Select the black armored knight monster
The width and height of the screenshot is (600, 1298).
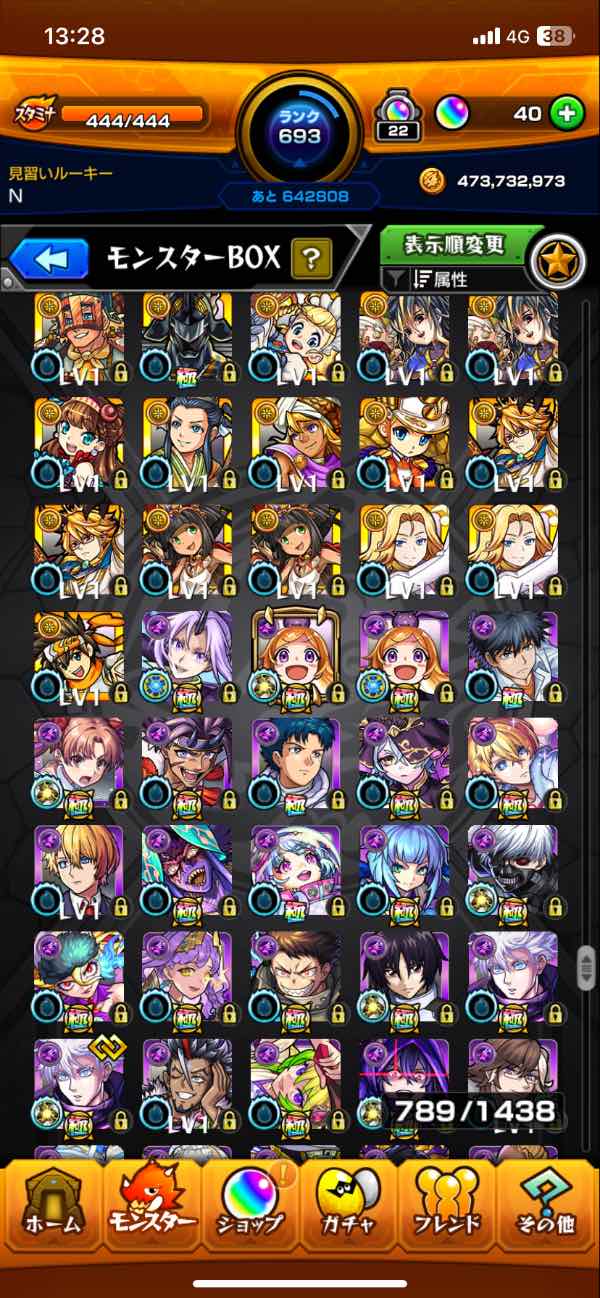coord(187,338)
